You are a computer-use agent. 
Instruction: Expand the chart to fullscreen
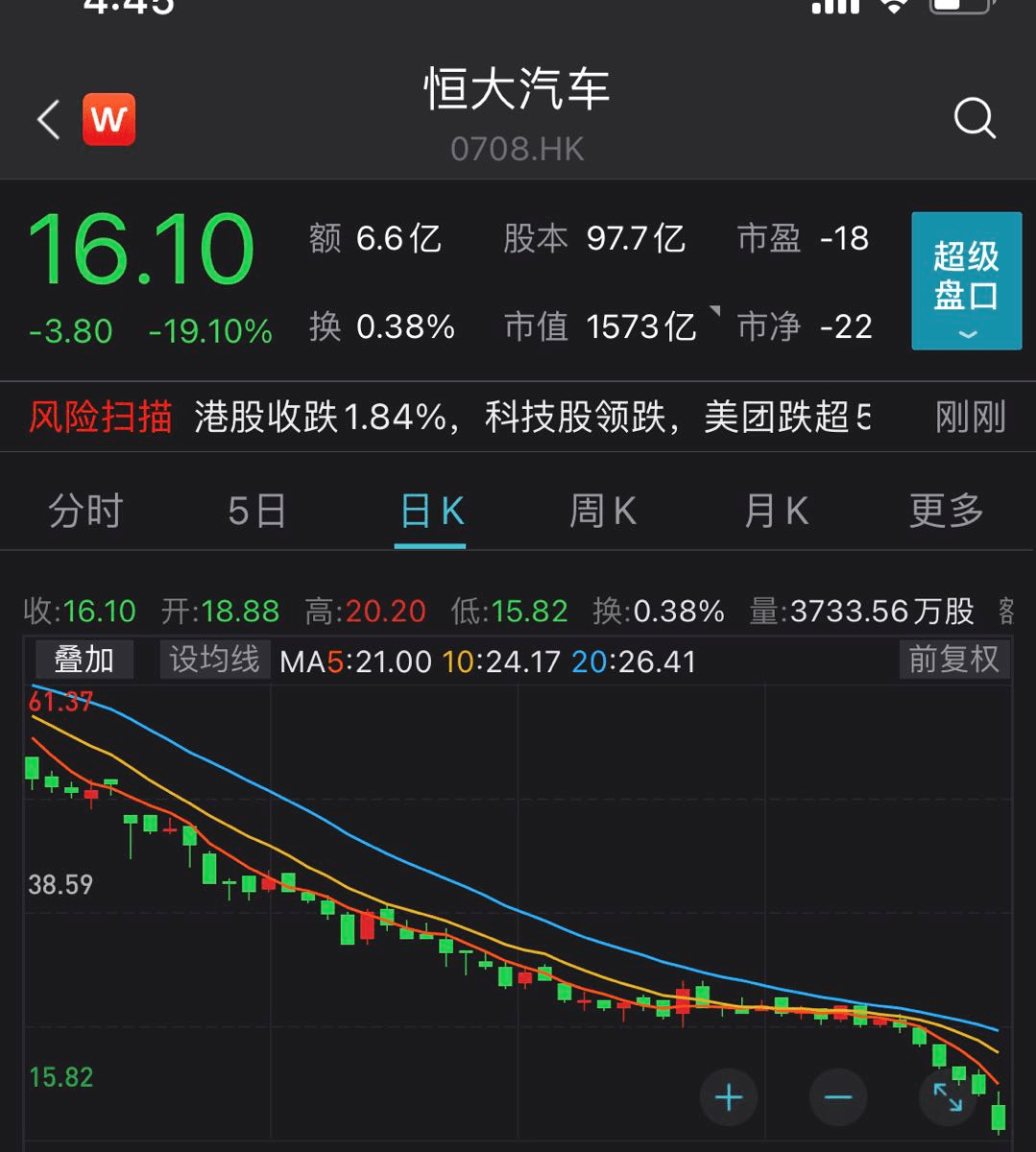947,1097
